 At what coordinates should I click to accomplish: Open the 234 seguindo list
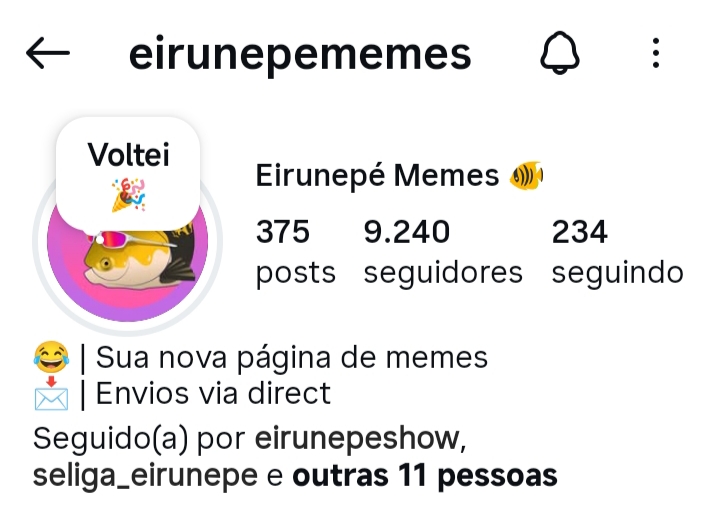coord(617,251)
